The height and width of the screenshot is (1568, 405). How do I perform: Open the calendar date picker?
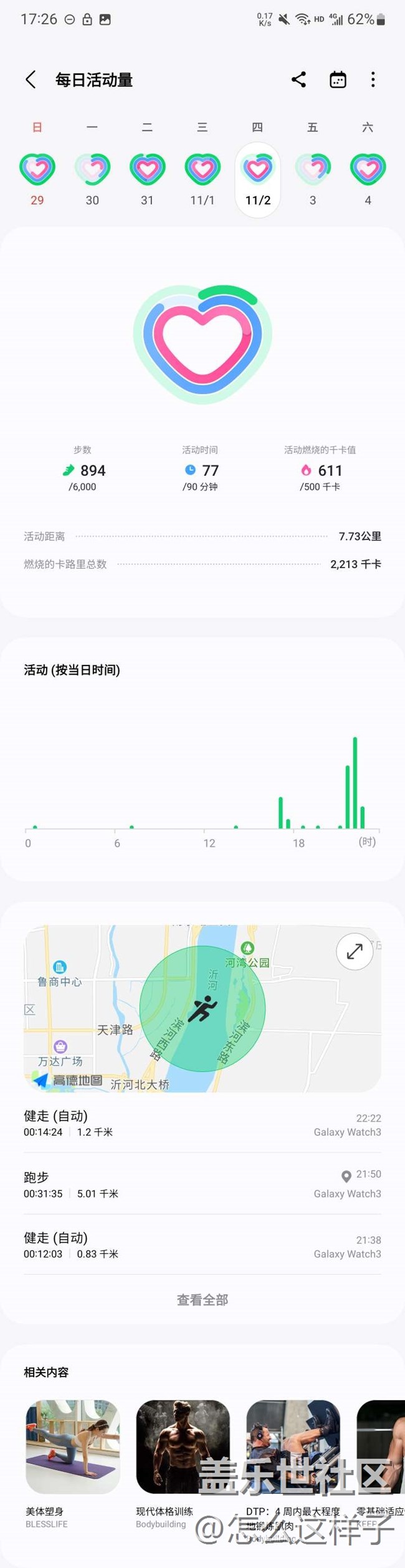click(x=338, y=80)
